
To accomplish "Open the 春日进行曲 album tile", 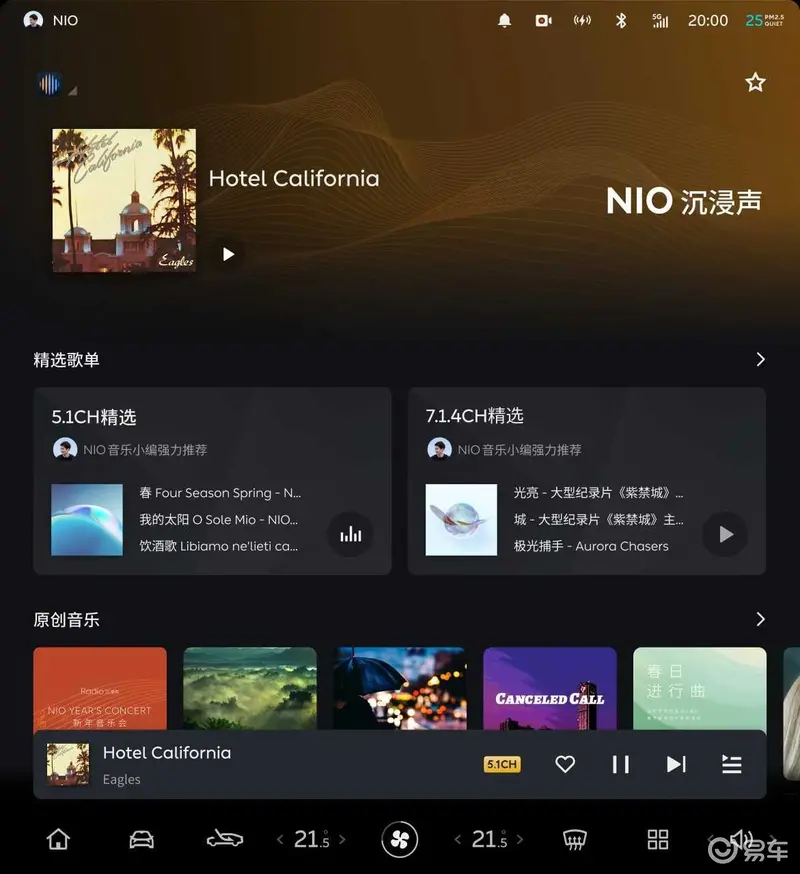I will pos(699,689).
